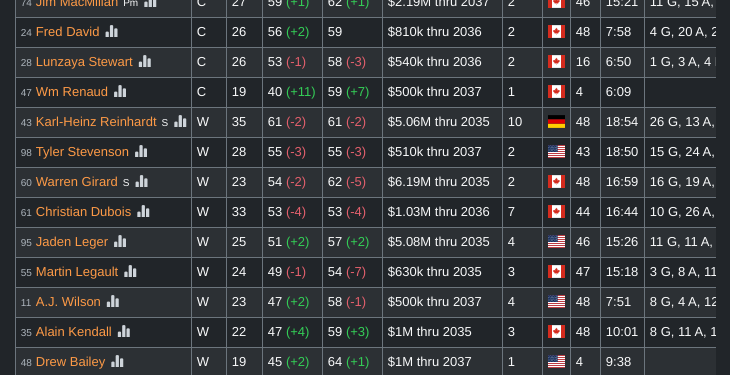
Task: Open the ratings chart icon for Tyler Stevenson
Action: pos(141,151)
